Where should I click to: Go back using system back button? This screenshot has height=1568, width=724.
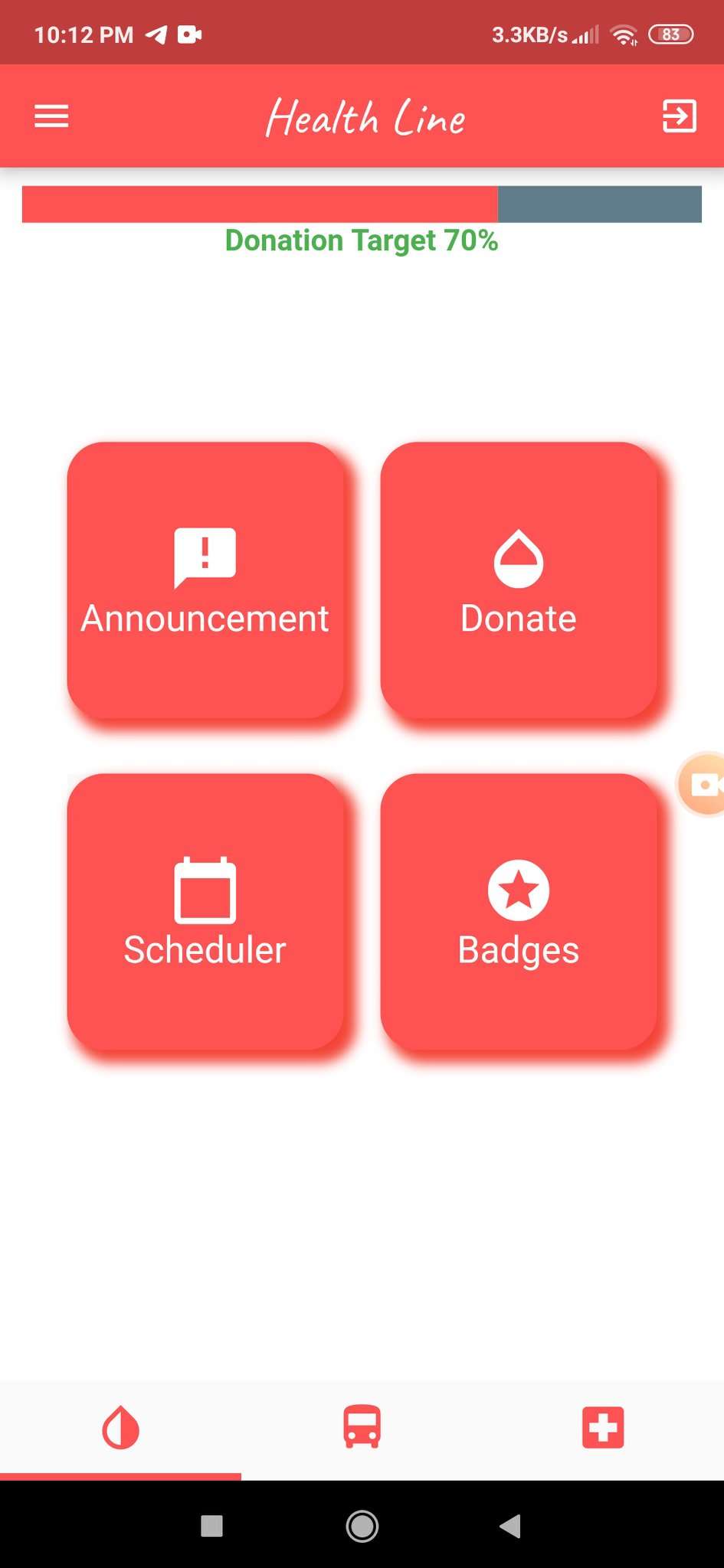click(510, 1526)
